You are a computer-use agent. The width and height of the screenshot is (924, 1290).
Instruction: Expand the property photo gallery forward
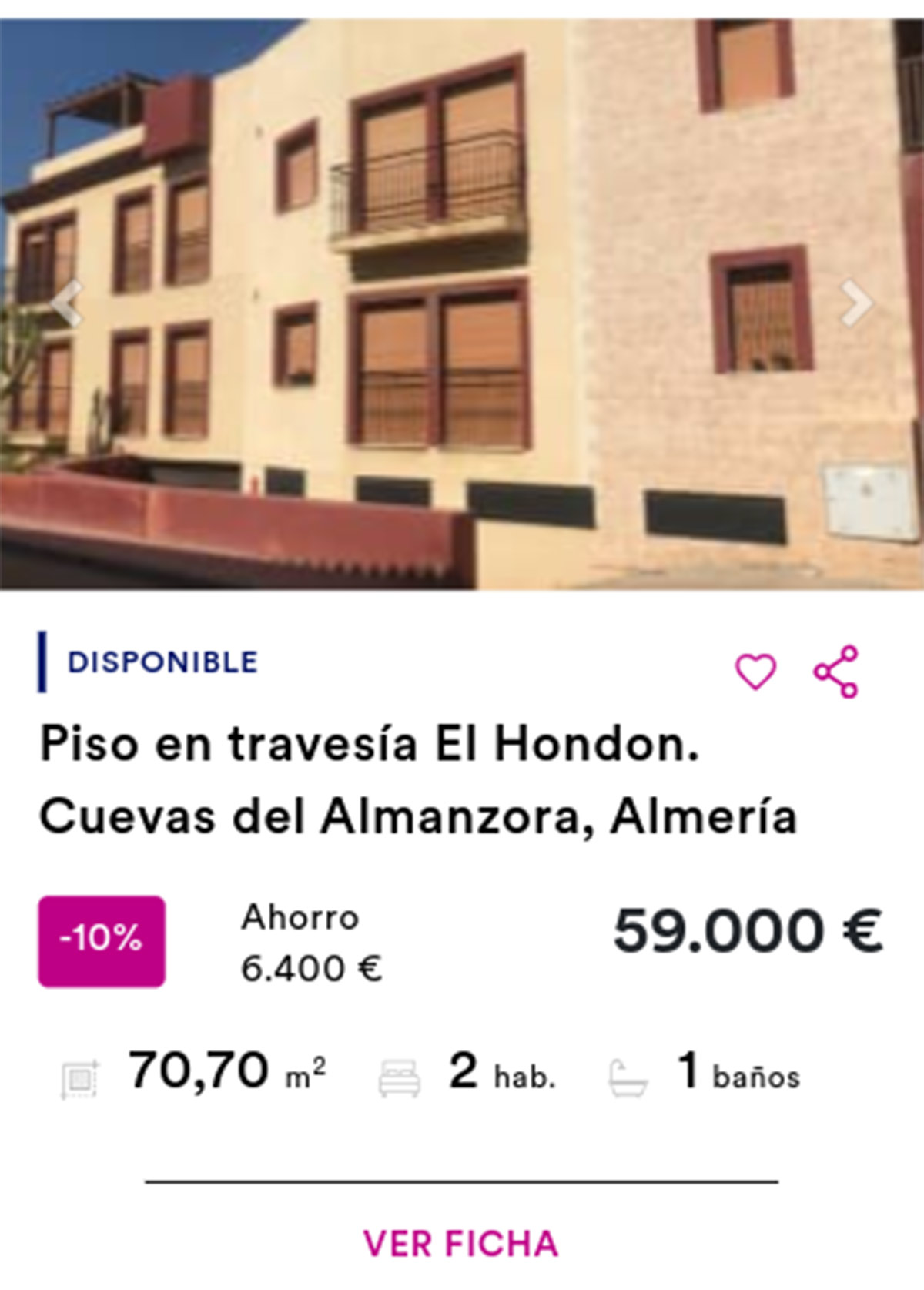pyautogui.click(x=855, y=303)
